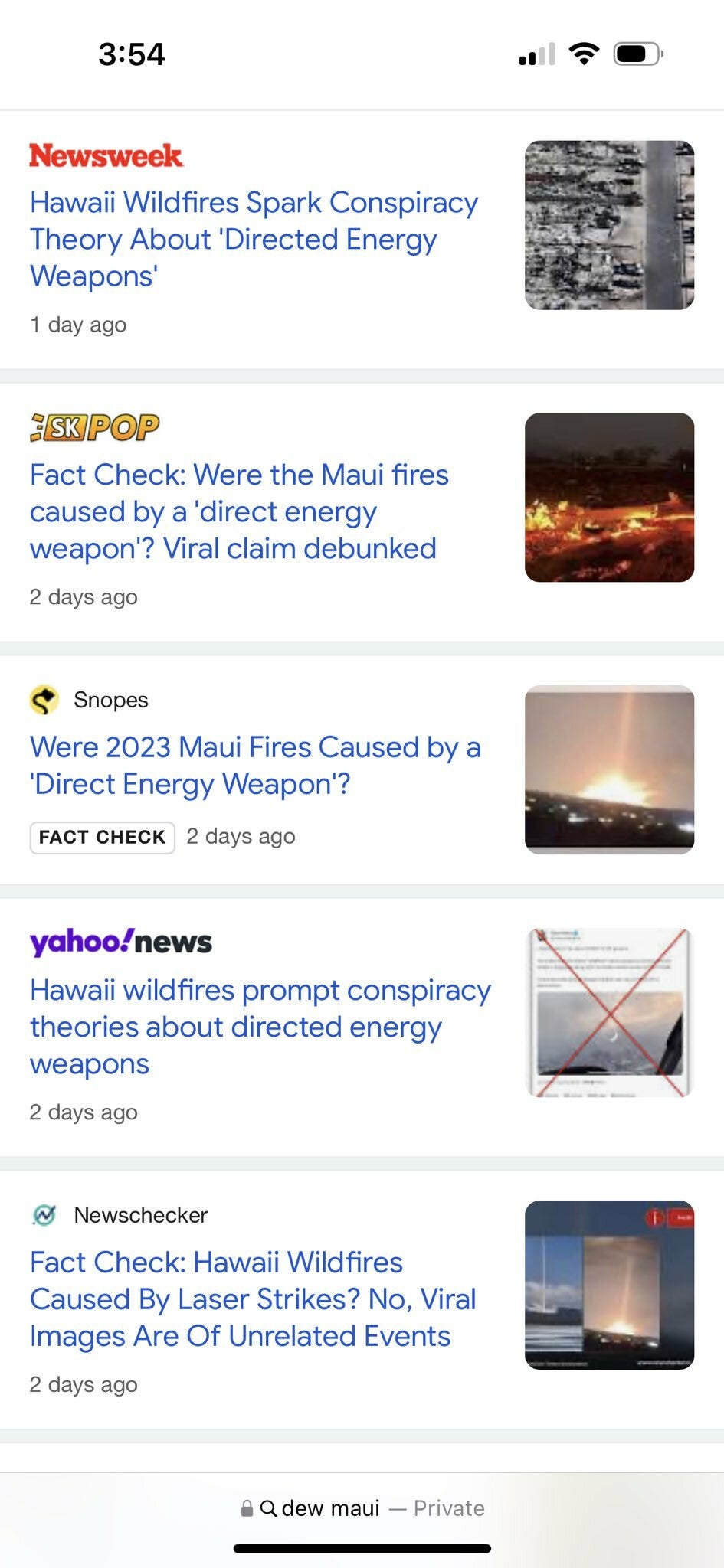The width and height of the screenshot is (724, 1568).
Task: Tap the Snopes light beam thumbnail
Action: tap(609, 769)
